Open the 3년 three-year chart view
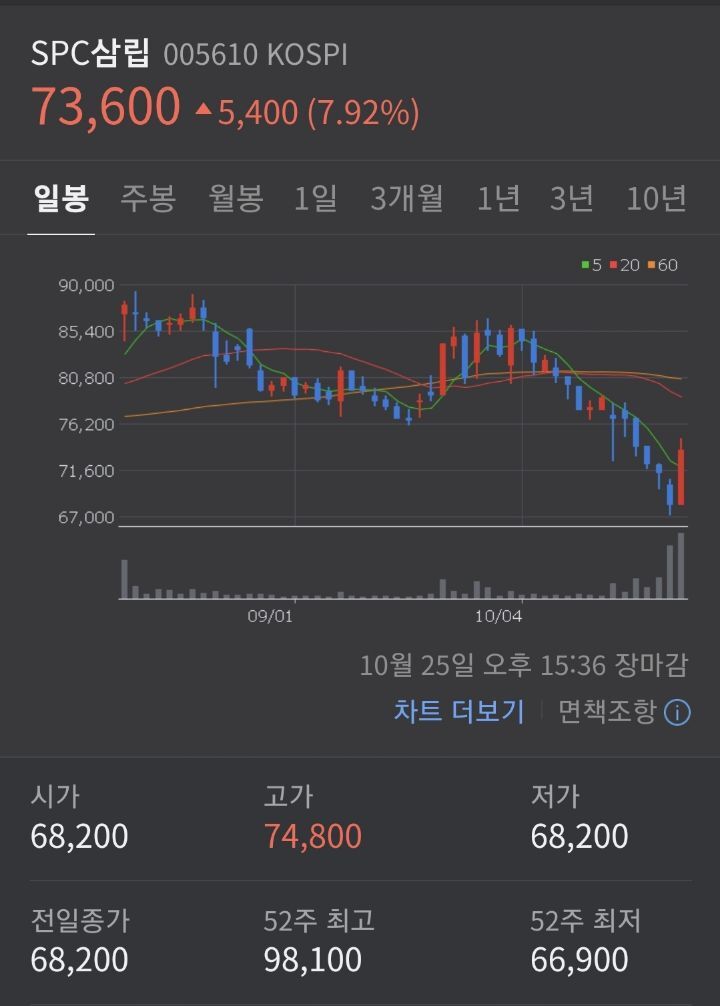720x1006 pixels. (x=571, y=199)
